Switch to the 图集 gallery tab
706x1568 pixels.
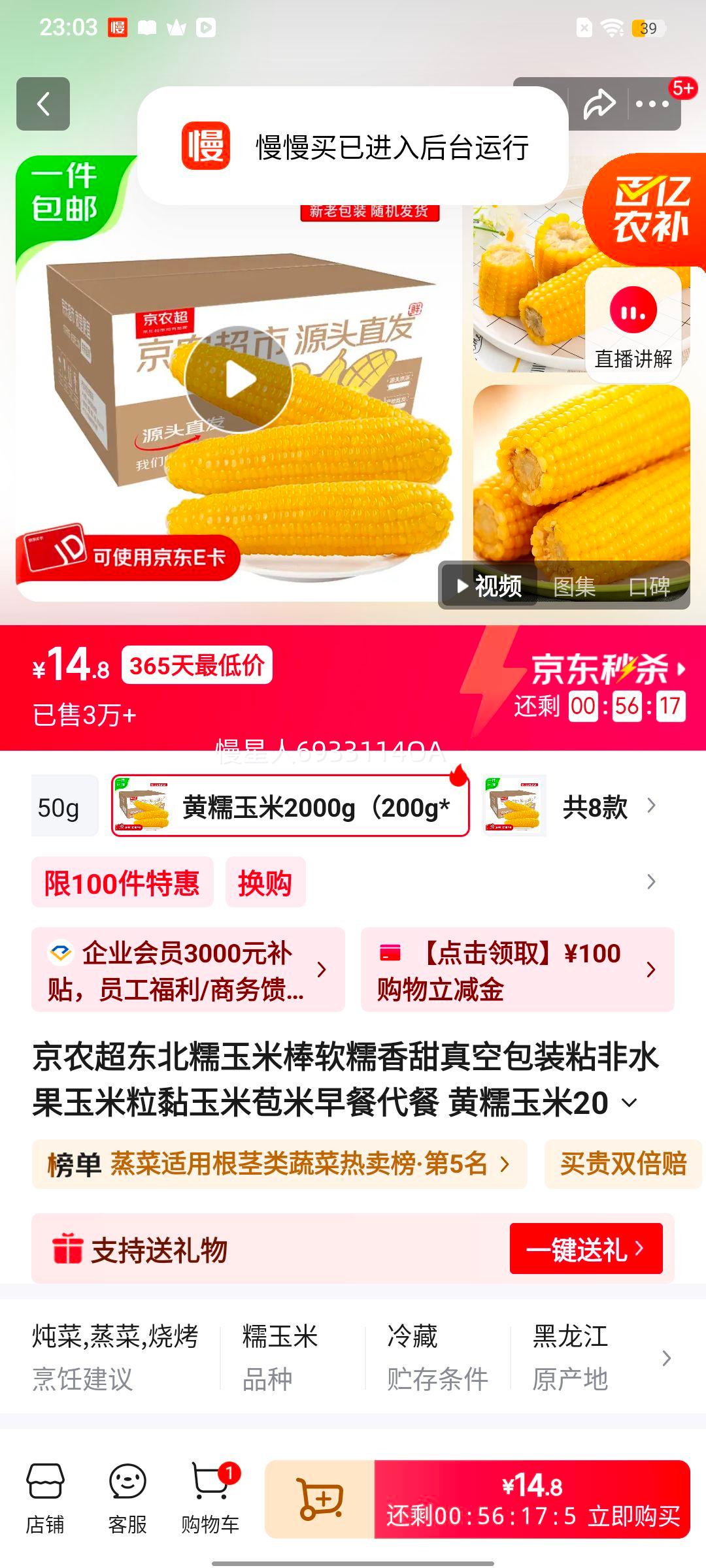(574, 586)
